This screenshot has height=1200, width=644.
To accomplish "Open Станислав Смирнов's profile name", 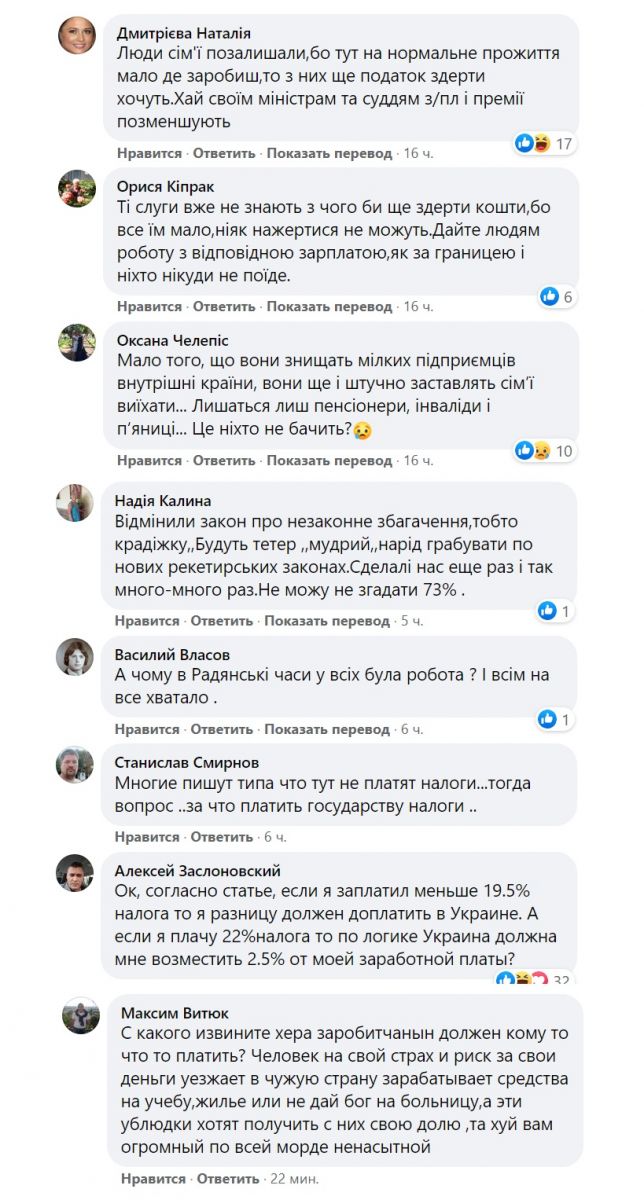I will (x=185, y=764).
